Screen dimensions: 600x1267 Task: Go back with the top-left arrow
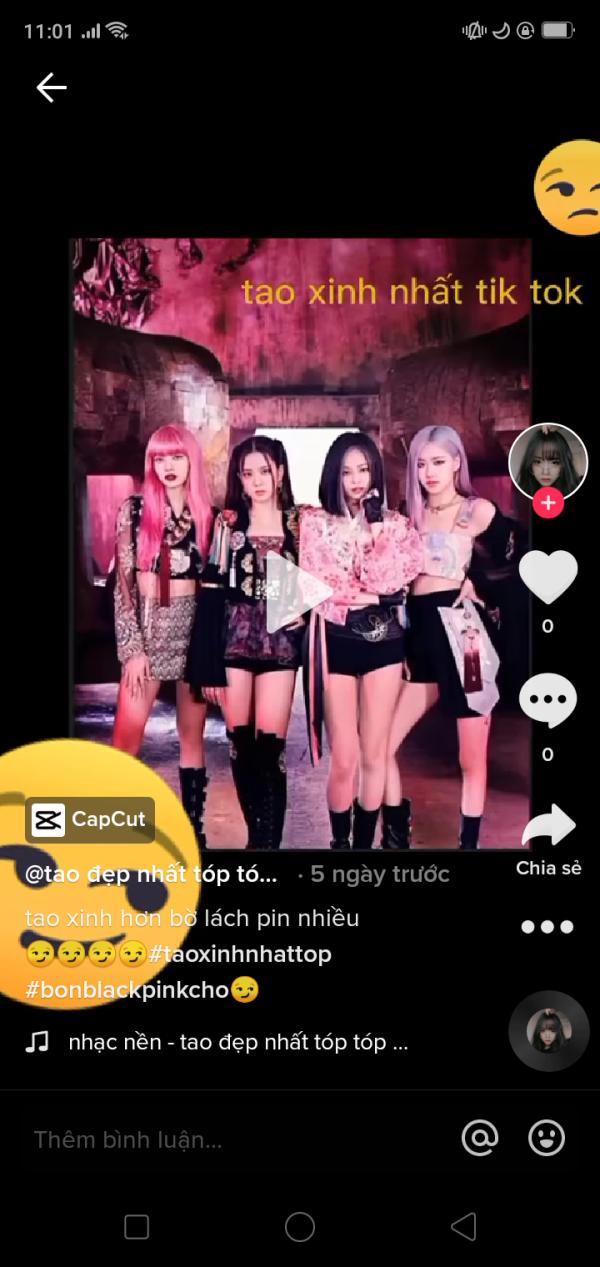(51, 88)
